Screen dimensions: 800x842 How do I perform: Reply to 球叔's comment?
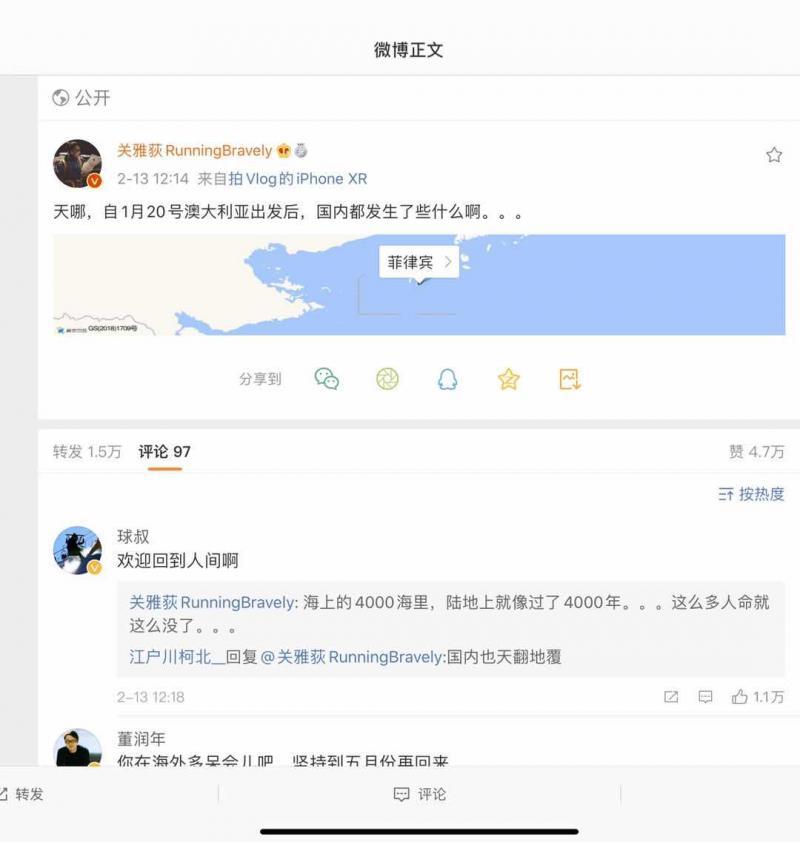pyautogui.click(x=705, y=697)
